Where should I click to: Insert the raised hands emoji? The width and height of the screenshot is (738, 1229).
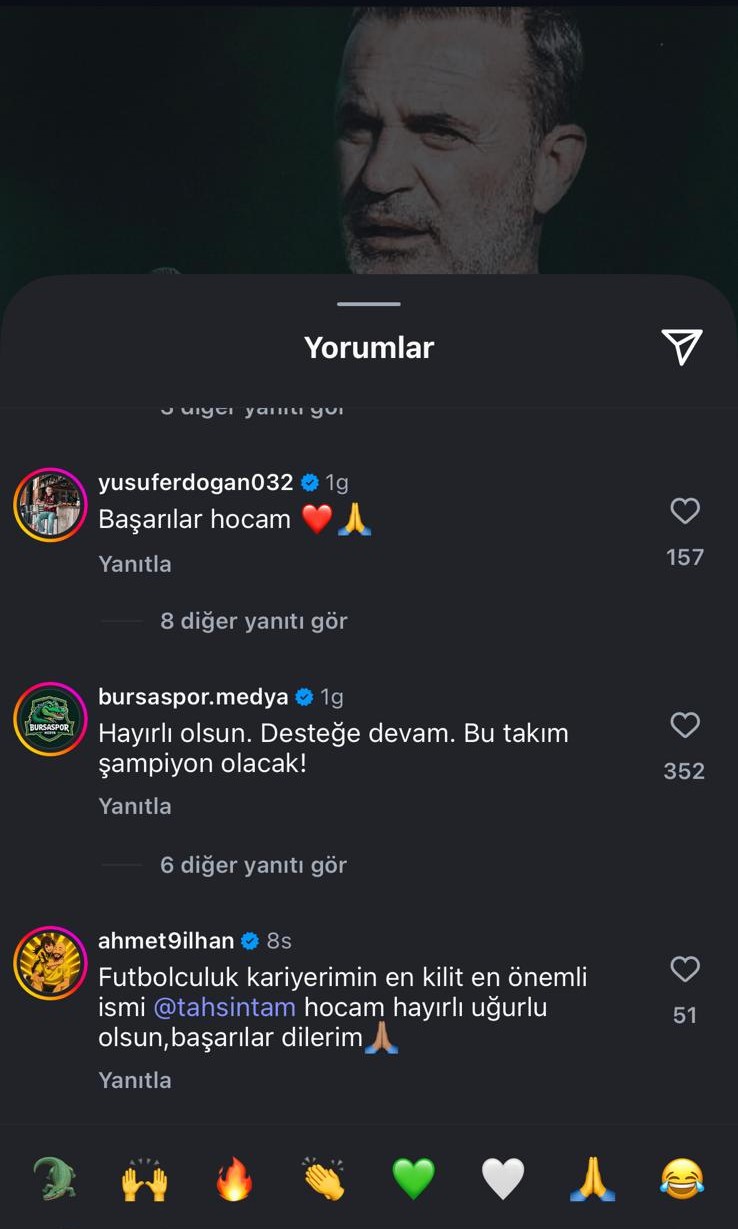pyautogui.click(x=144, y=1179)
